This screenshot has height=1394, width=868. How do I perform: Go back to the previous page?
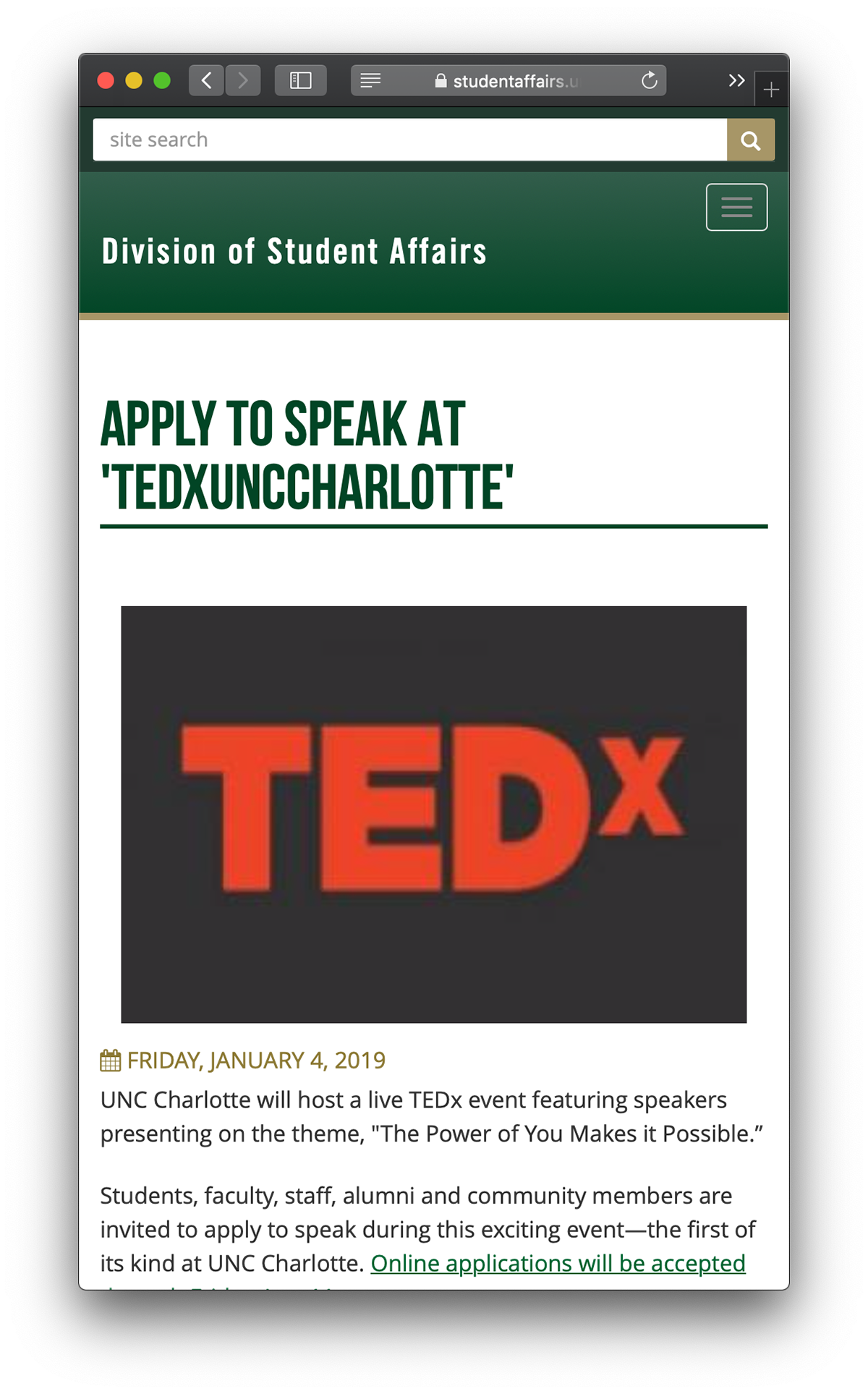coord(206,80)
